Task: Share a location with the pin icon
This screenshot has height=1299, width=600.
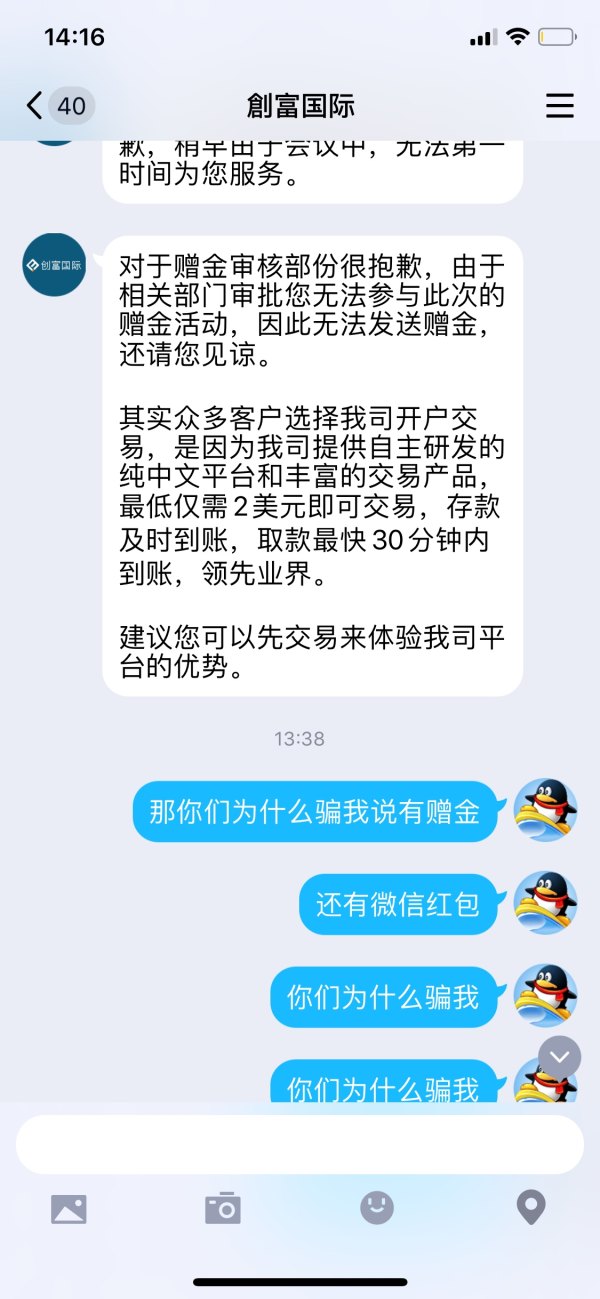Action: click(x=530, y=1208)
